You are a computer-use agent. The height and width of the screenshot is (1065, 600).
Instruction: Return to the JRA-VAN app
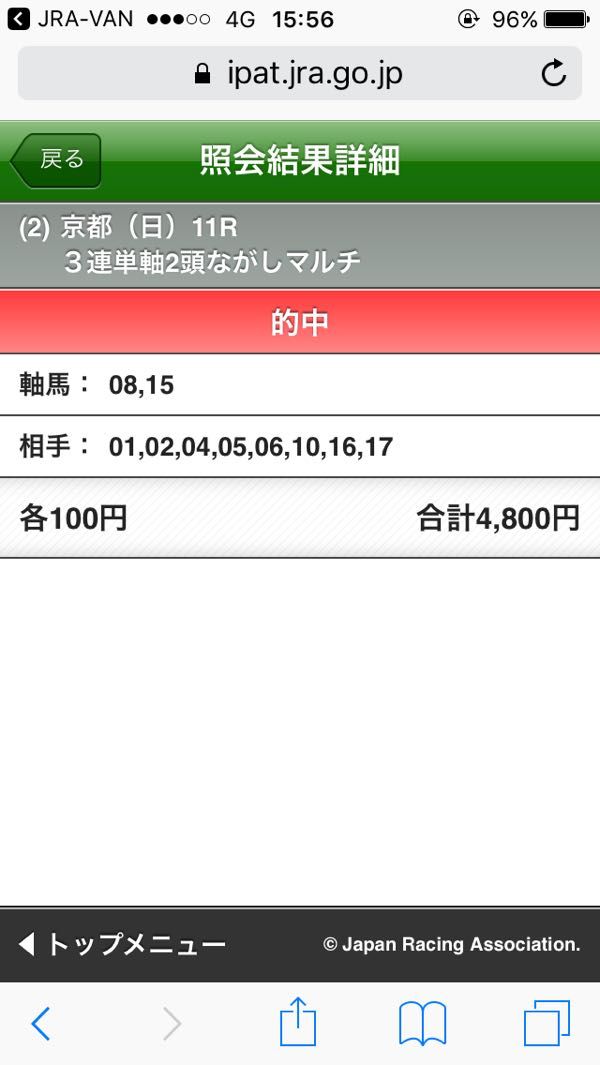point(70,19)
